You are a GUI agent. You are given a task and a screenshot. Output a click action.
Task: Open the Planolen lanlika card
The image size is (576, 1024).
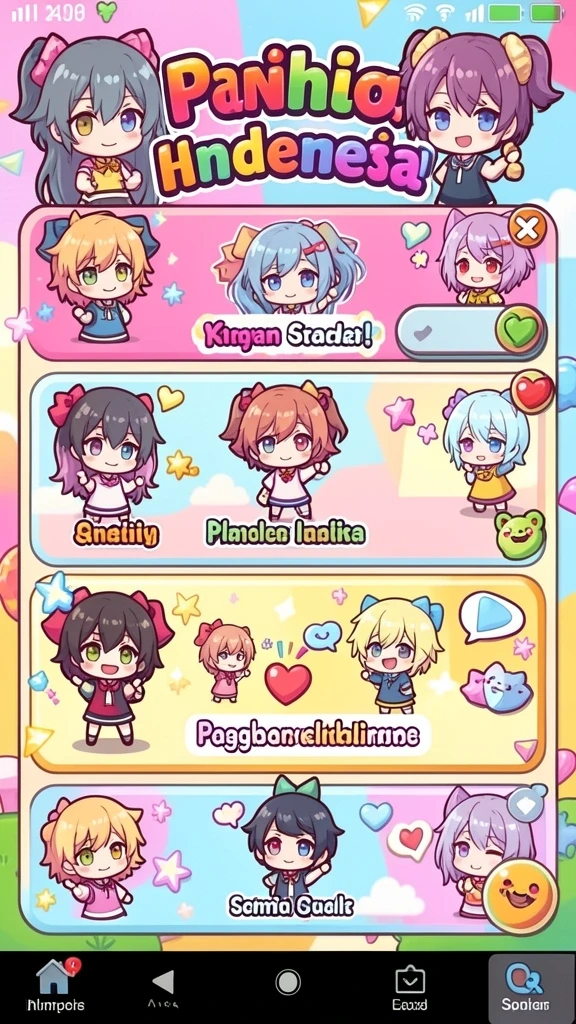point(288,469)
